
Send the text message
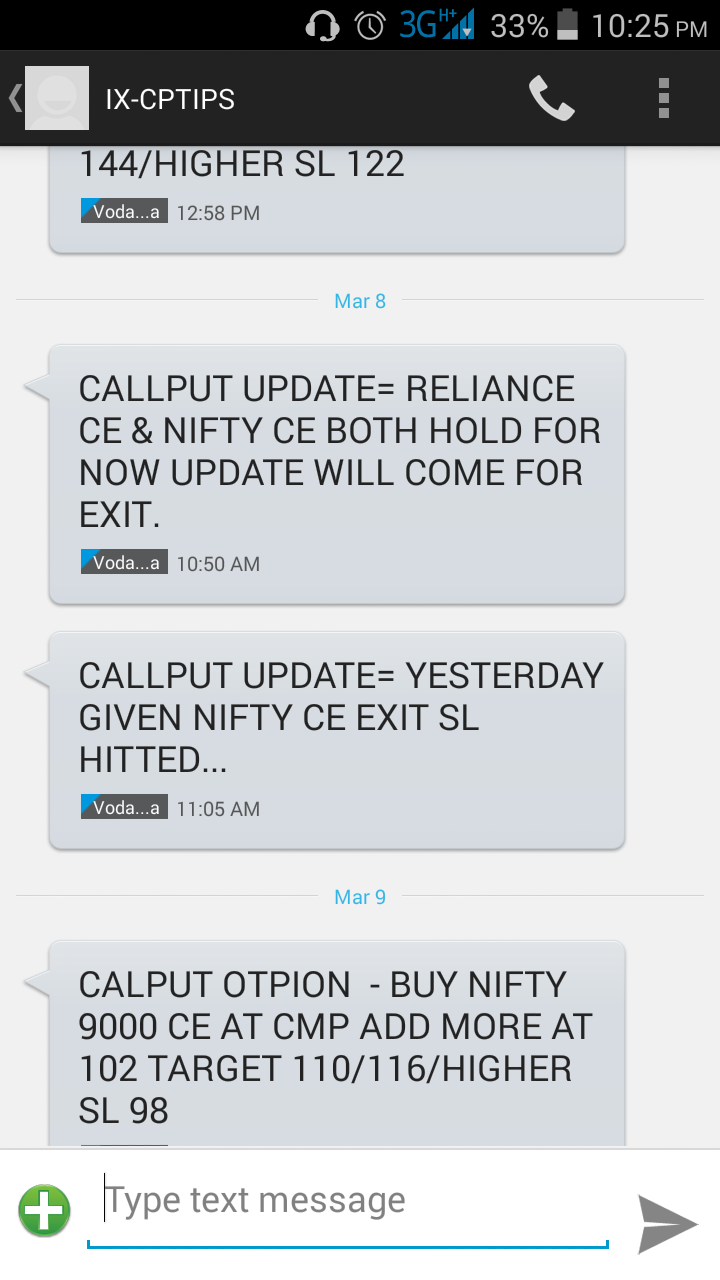667,1222
